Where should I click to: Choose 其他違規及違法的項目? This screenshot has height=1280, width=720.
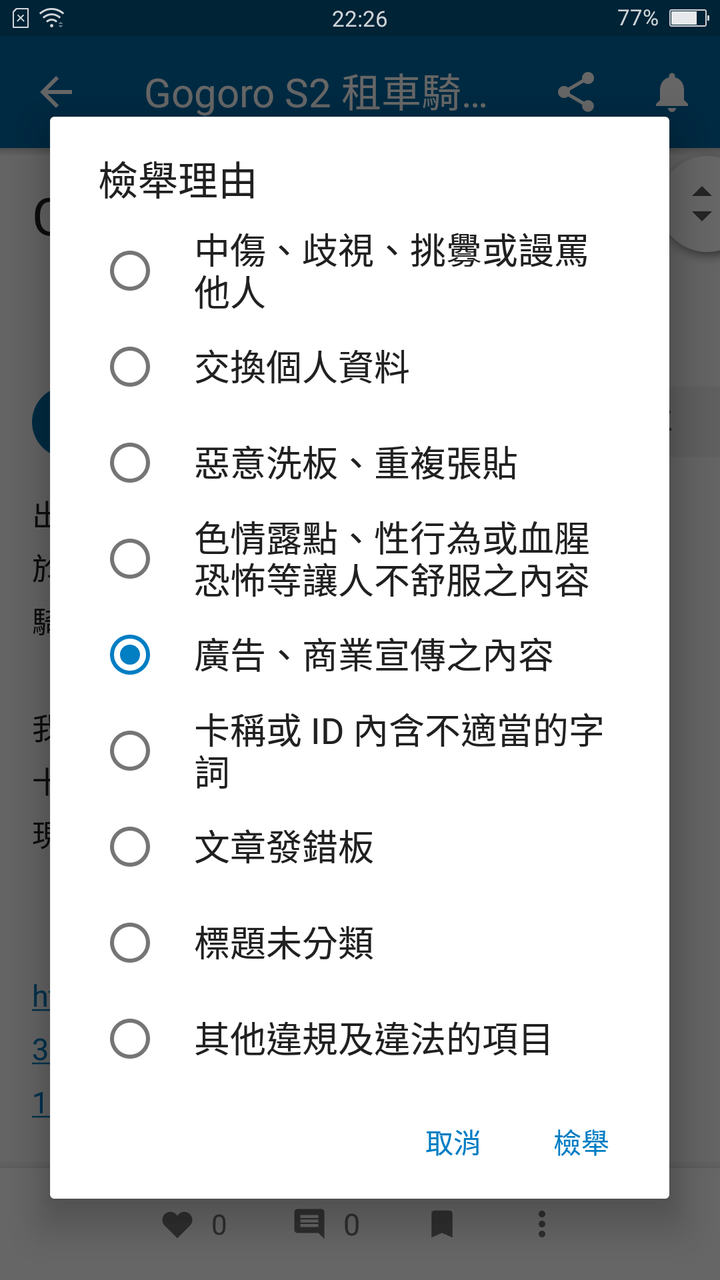point(360,1039)
